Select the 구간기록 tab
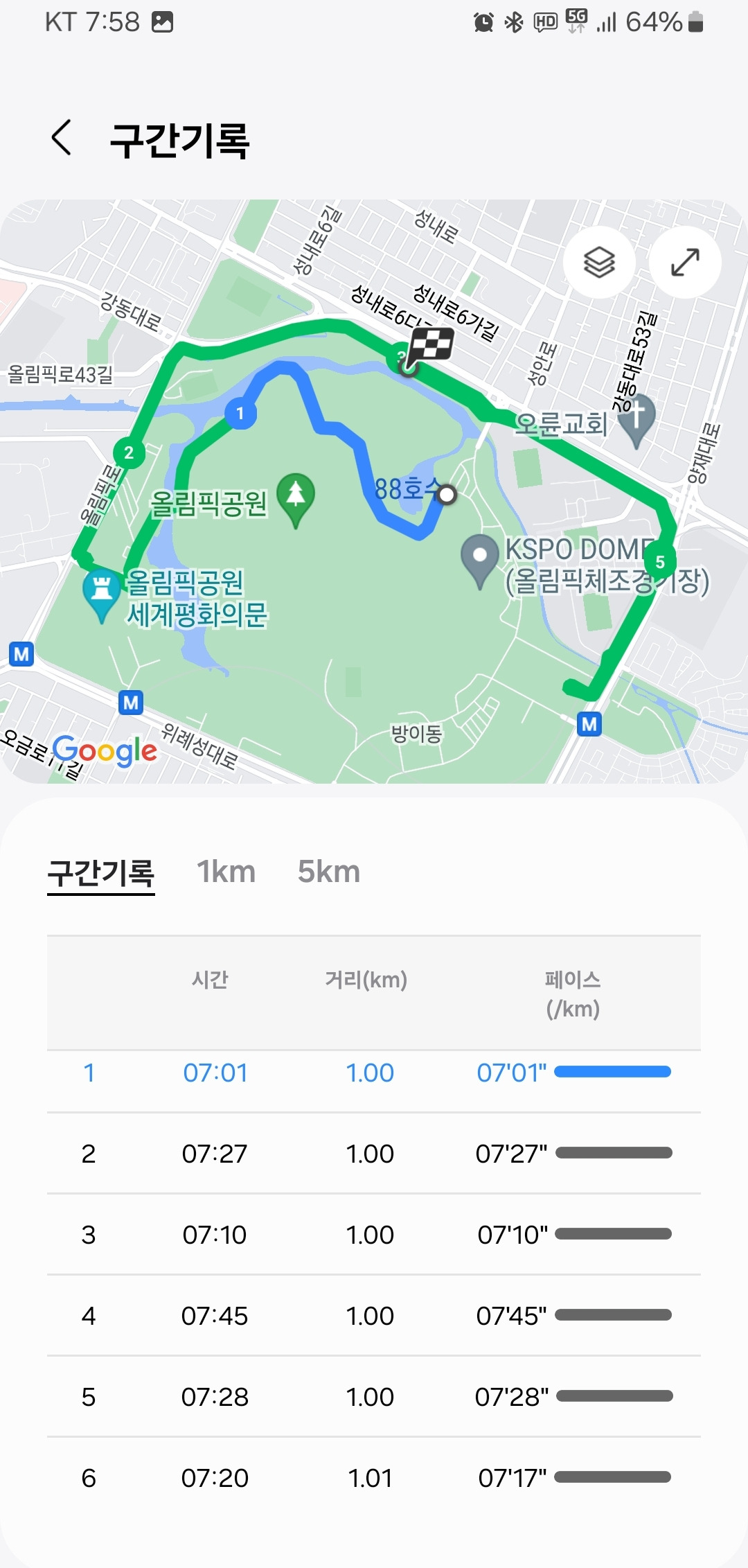 click(x=101, y=873)
